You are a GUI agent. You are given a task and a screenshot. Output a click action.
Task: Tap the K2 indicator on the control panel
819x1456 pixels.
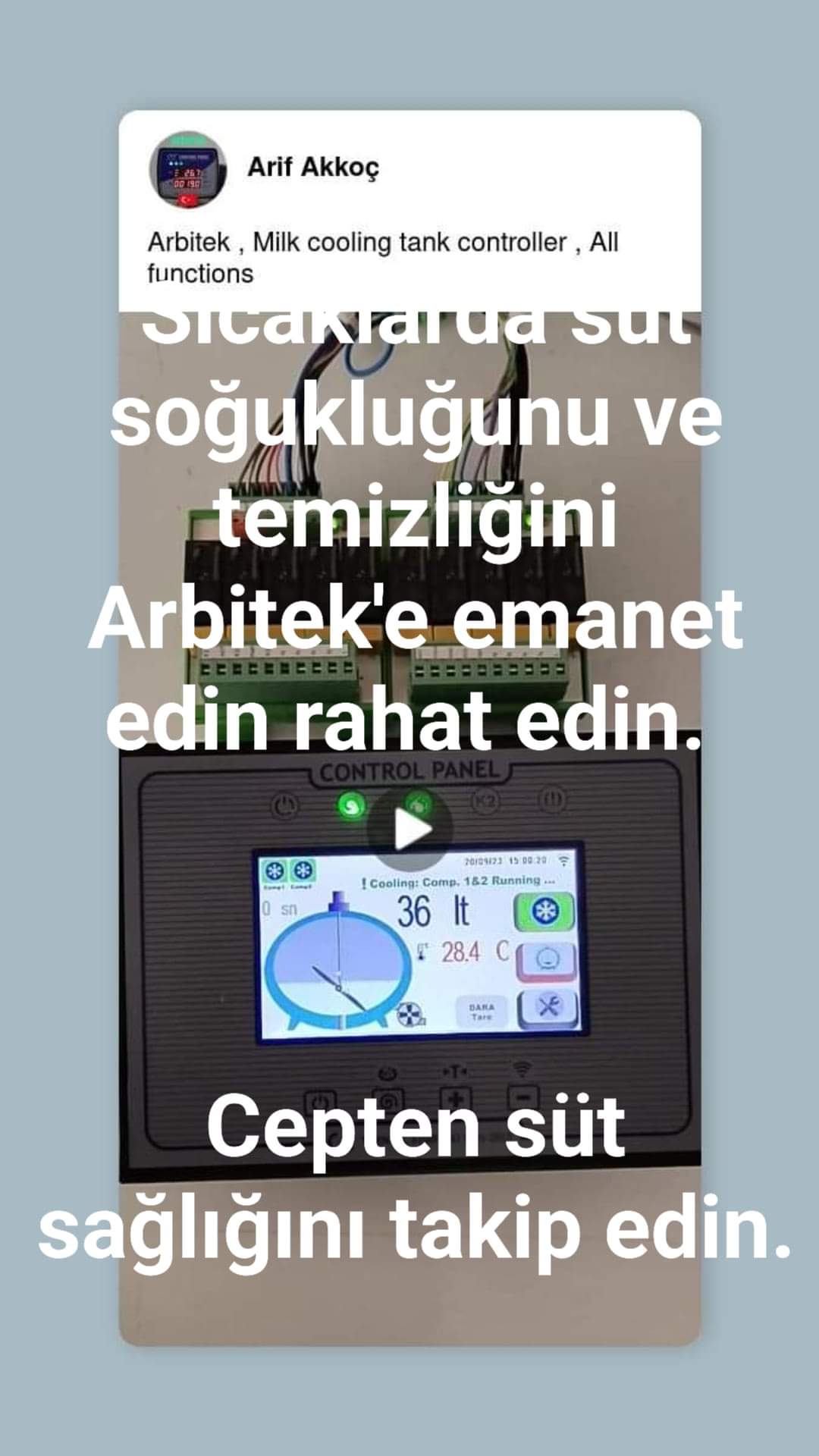[485, 799]
